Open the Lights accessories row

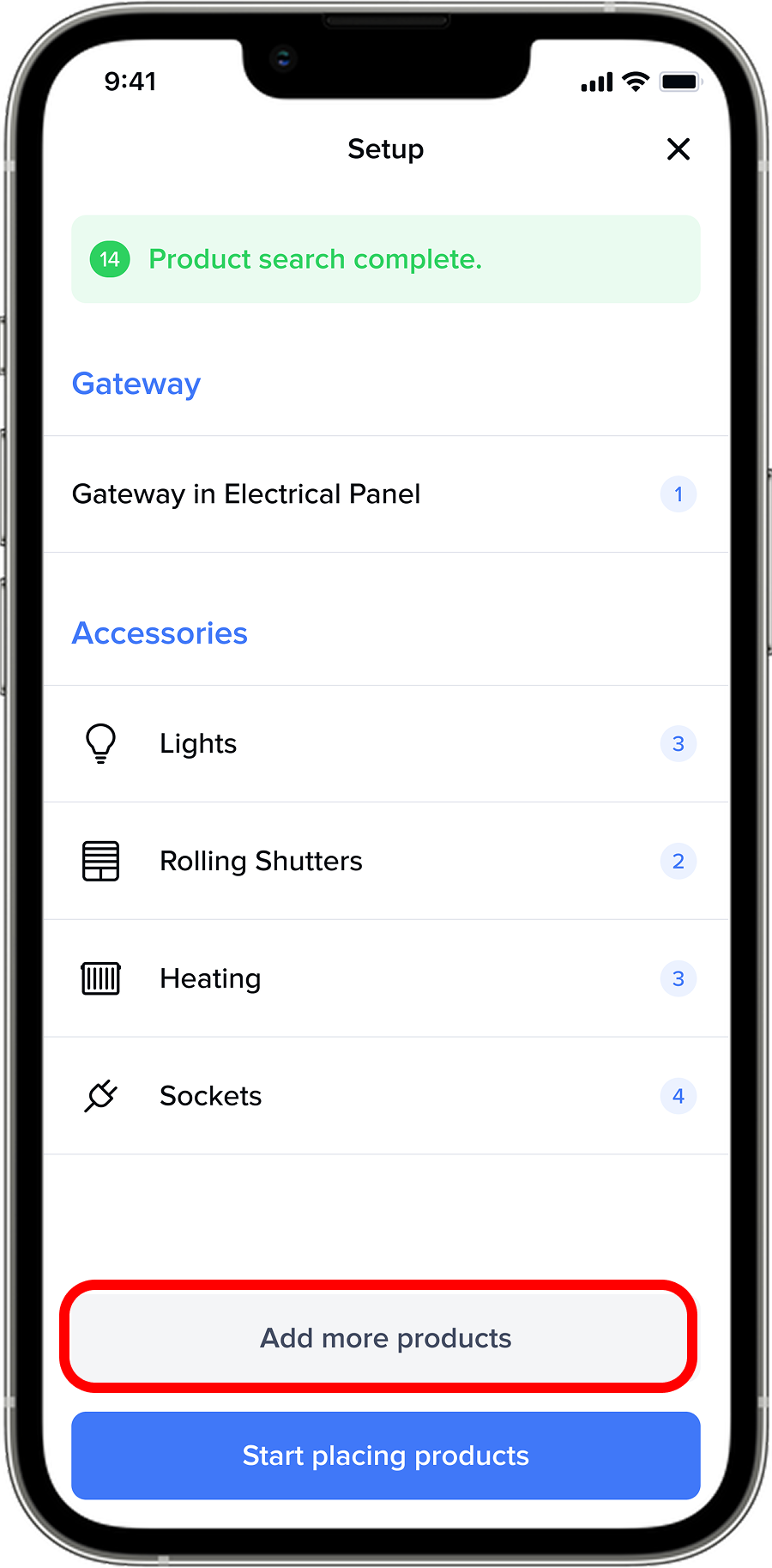[386, 744]
